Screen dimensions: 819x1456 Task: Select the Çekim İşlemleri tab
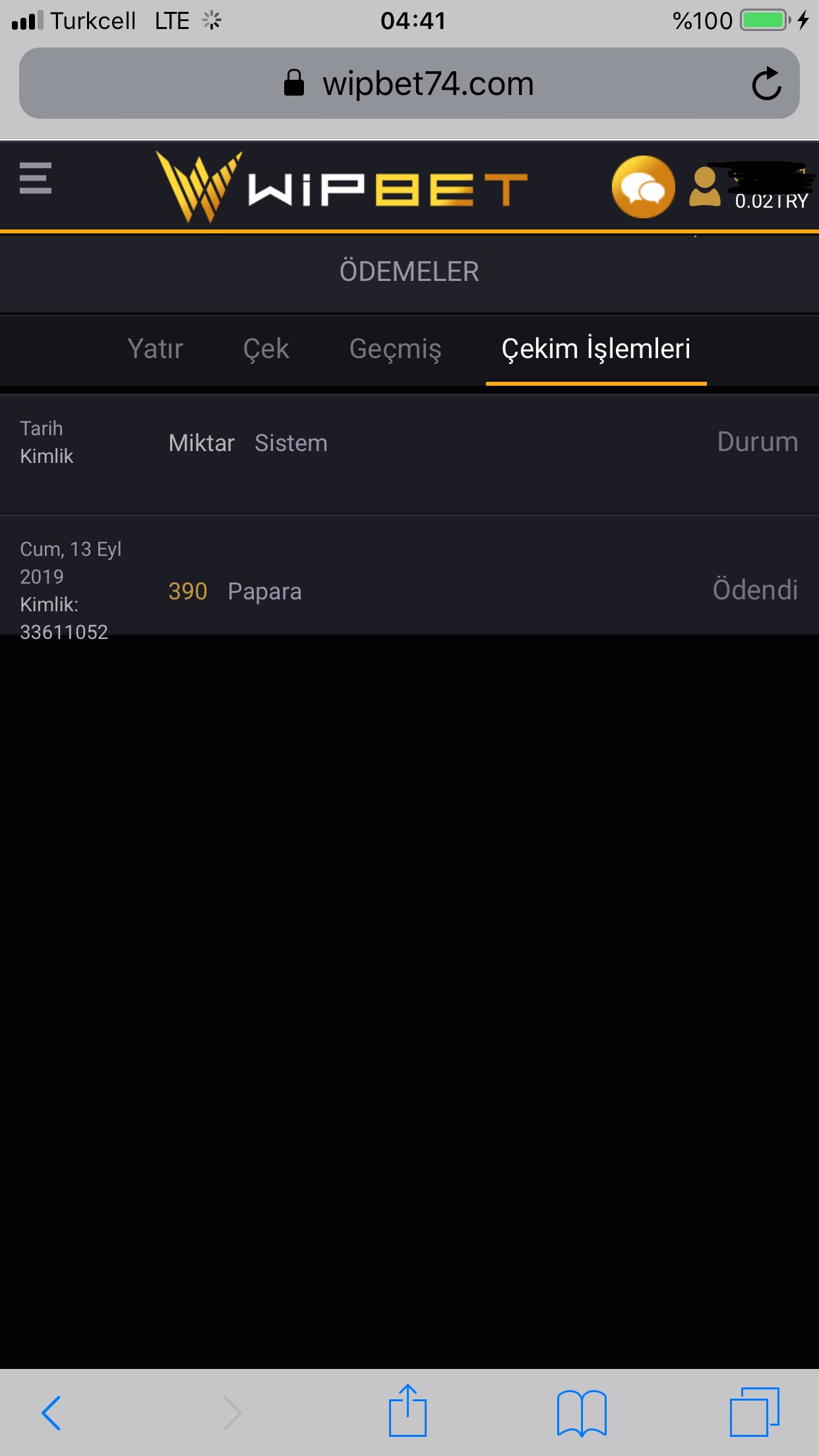pos(595,349)
